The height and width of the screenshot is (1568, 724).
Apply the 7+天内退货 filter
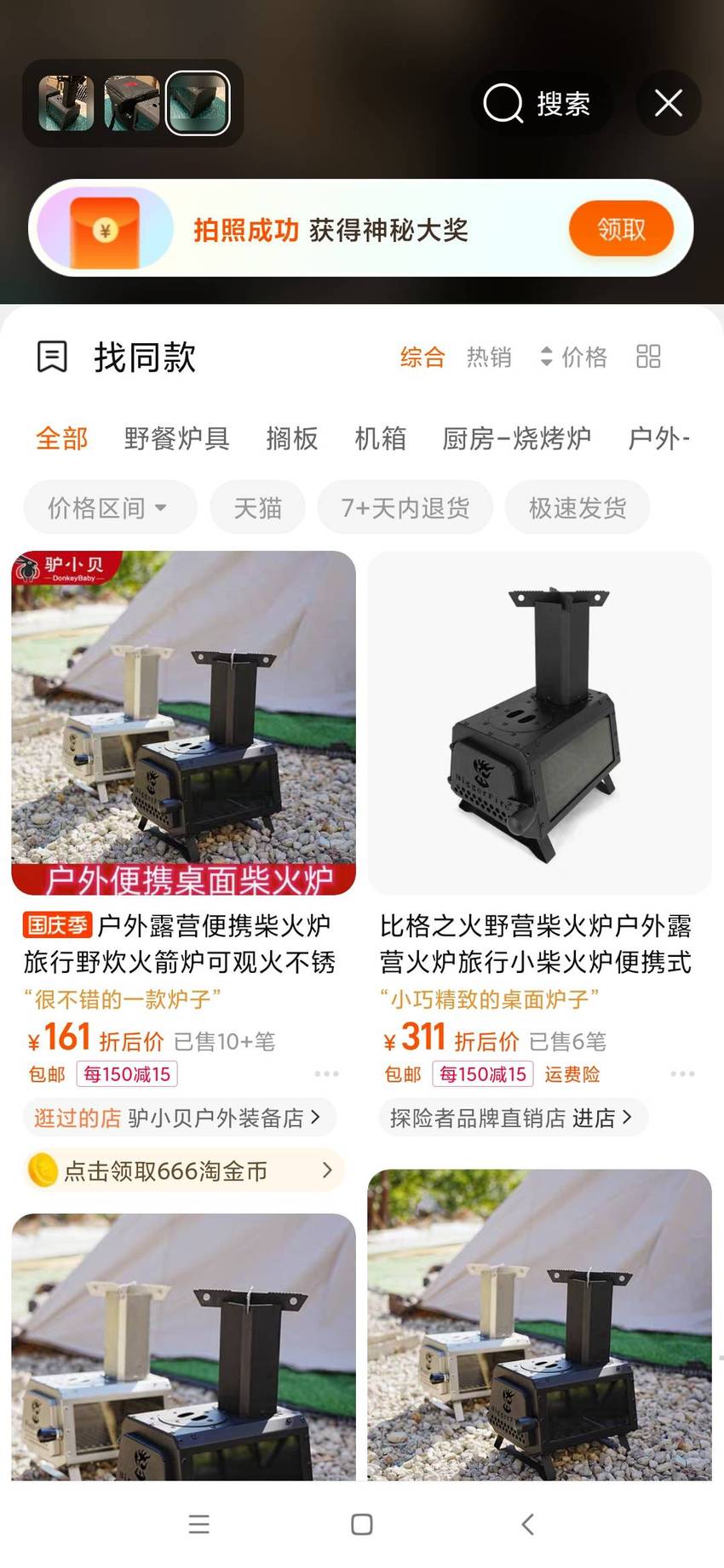[x=405, y=508]
